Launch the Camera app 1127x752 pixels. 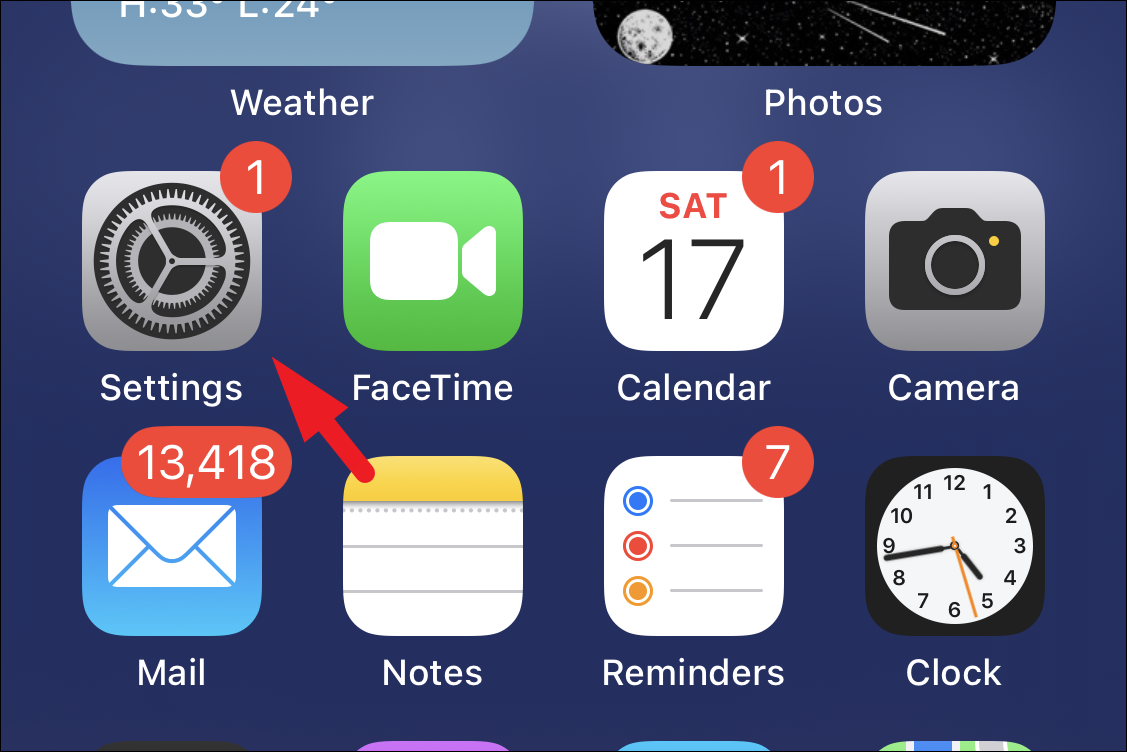pos(954,261)
